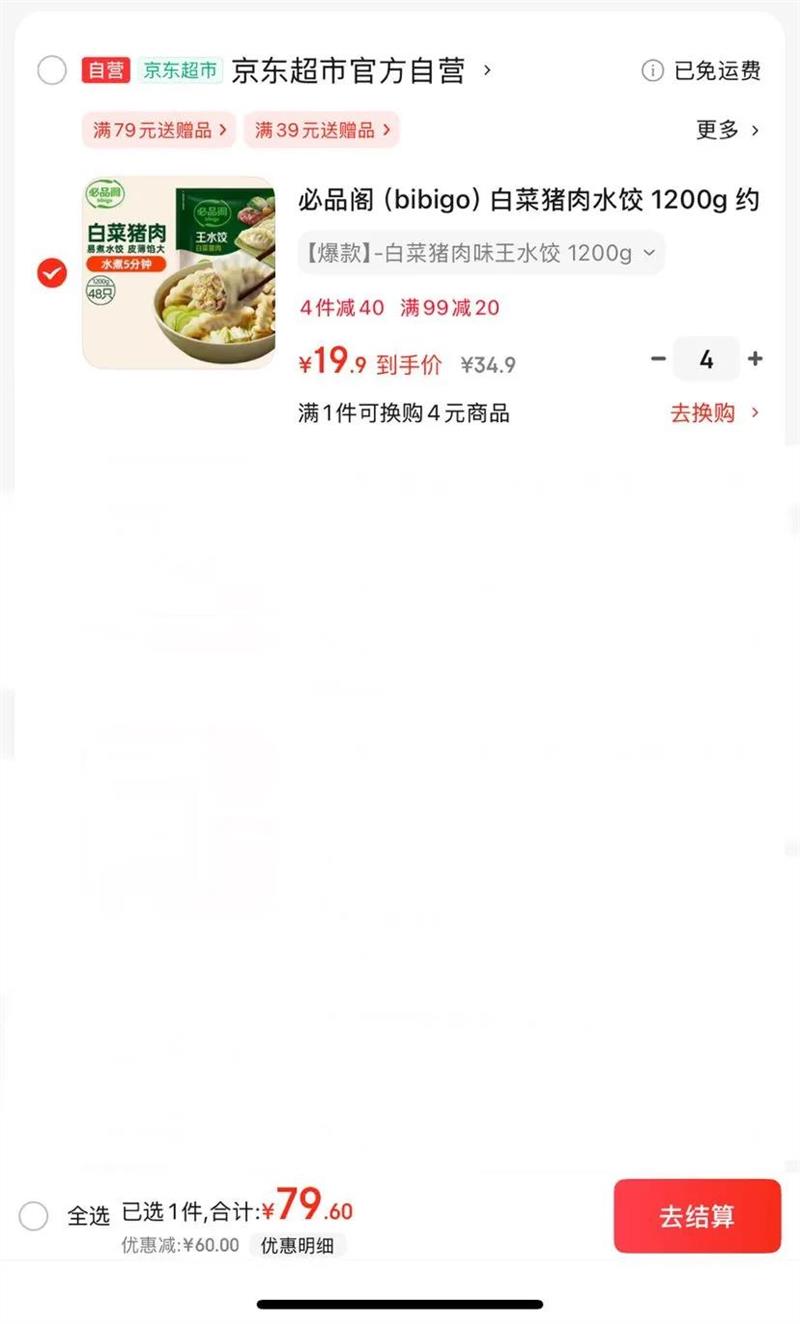
Task: Go to 去换购 add-on deals
Action: click(714, 413)
